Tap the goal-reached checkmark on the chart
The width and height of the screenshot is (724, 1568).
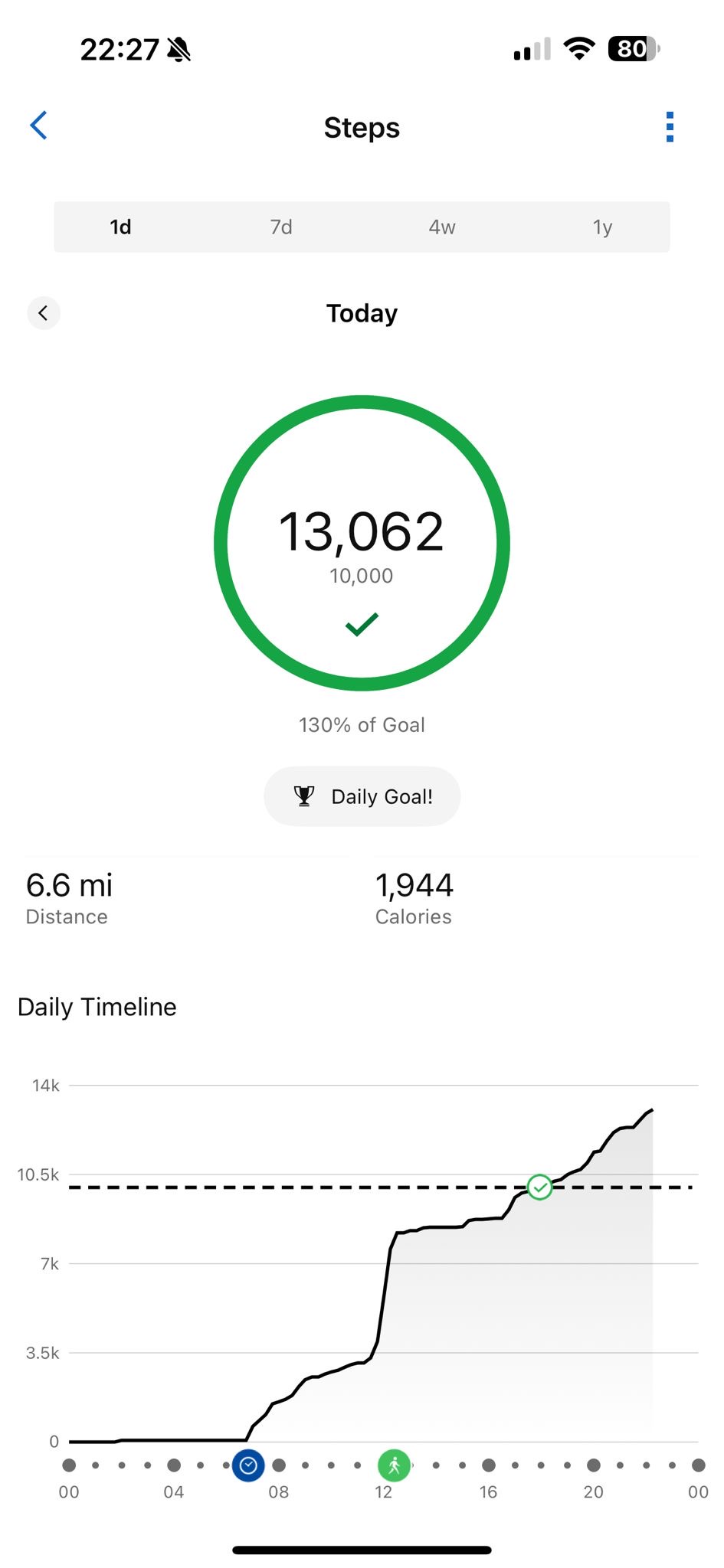pos(540,1187)
